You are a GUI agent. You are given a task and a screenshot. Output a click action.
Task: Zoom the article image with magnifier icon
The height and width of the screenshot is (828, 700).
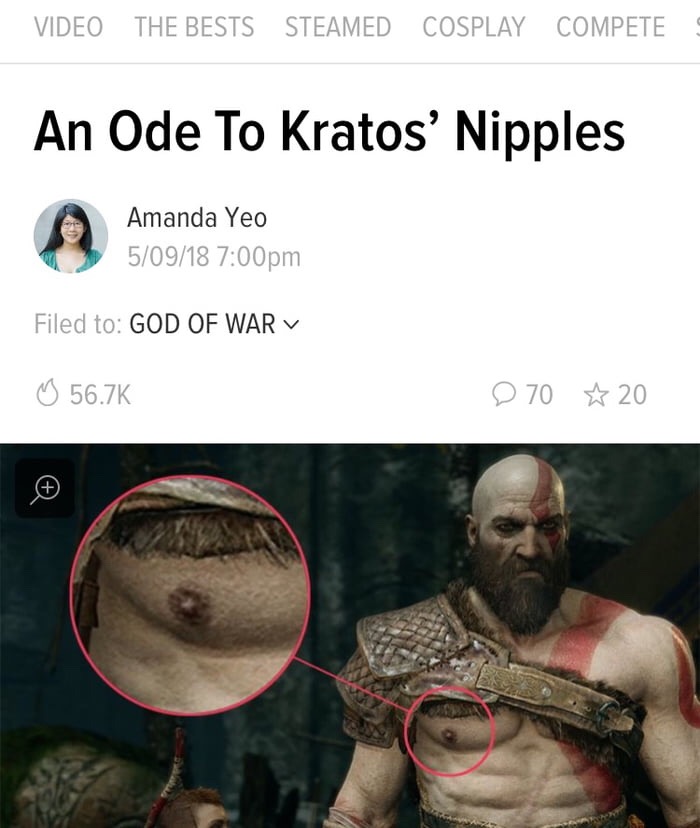(46, 488)
